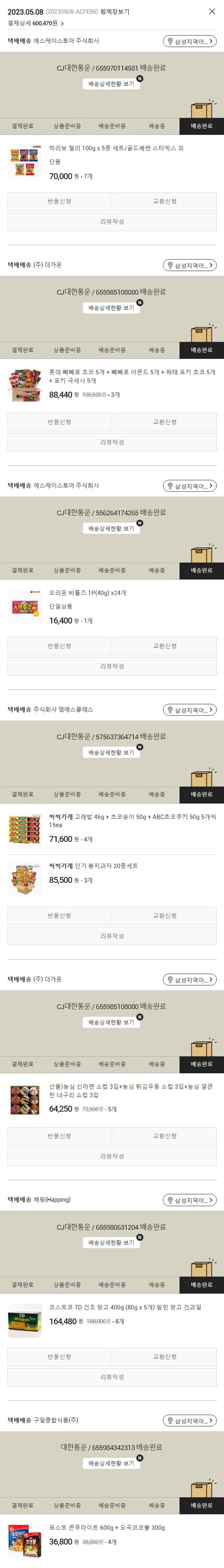The height and width of the screenshot is (1568, 224).
Task: View delivery status for tracking 655970114581
Action: pyautogui.click(x=111, y=84)
